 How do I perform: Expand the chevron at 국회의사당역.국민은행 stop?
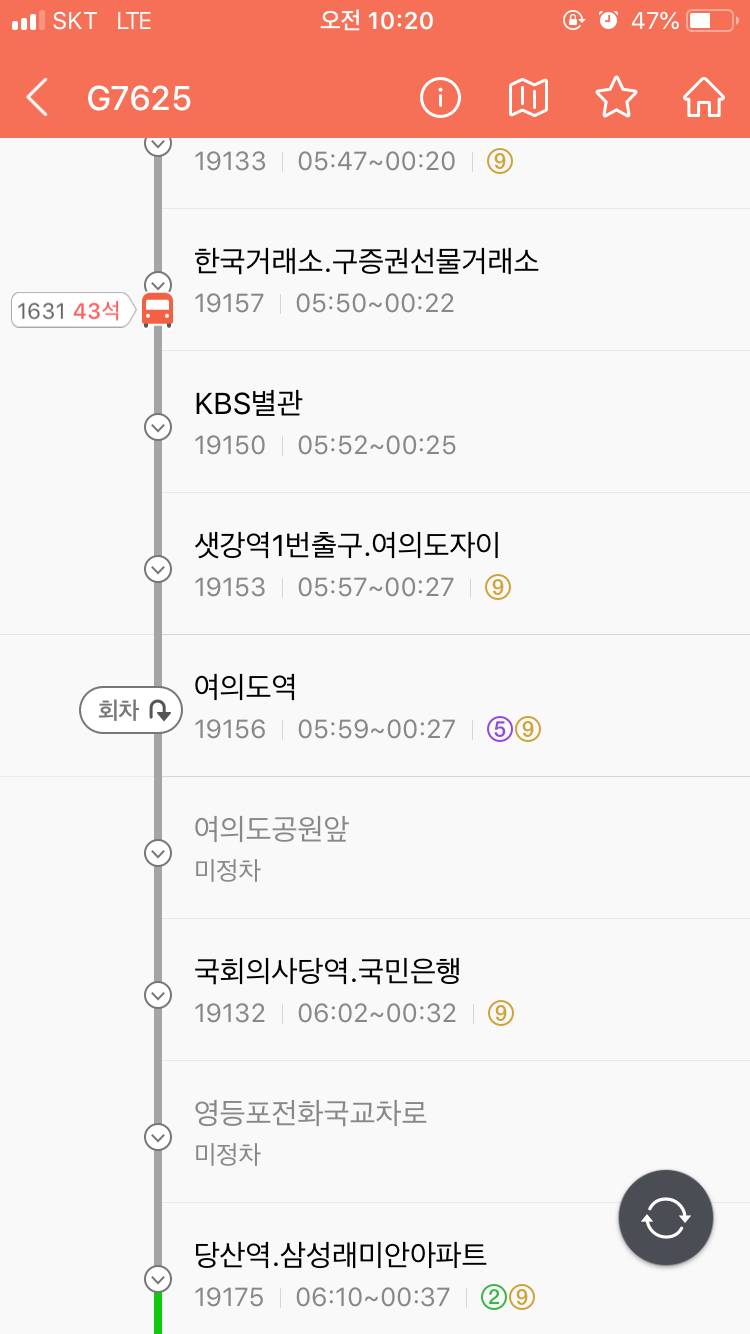tap(157, 995)
